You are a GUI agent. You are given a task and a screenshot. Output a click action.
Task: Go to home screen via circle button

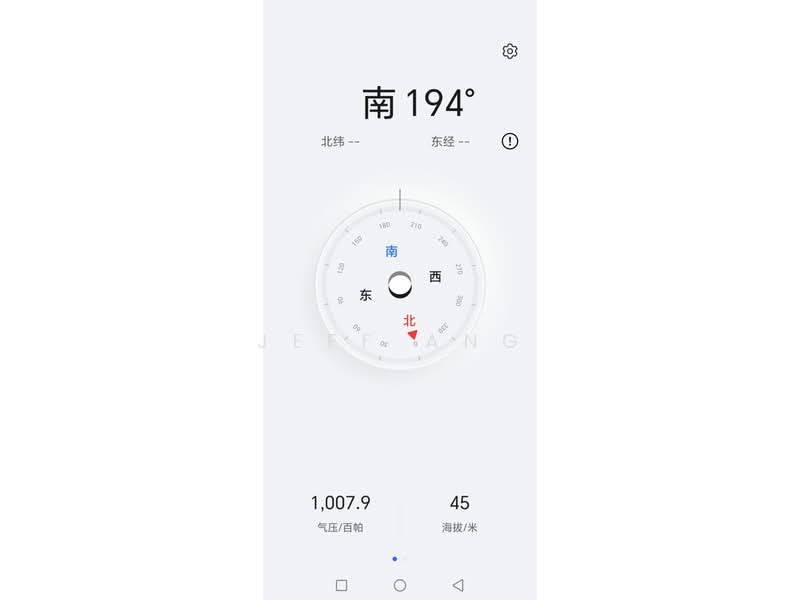pos(400,585)
